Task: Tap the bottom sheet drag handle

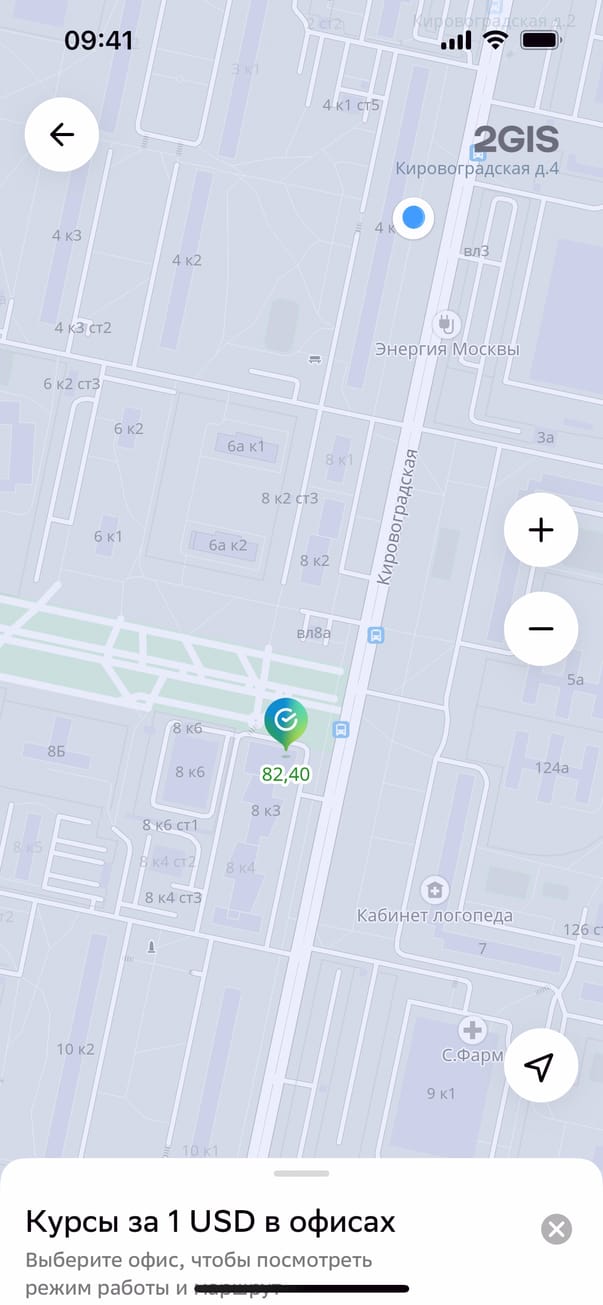Action: [x=301, y=1173]
